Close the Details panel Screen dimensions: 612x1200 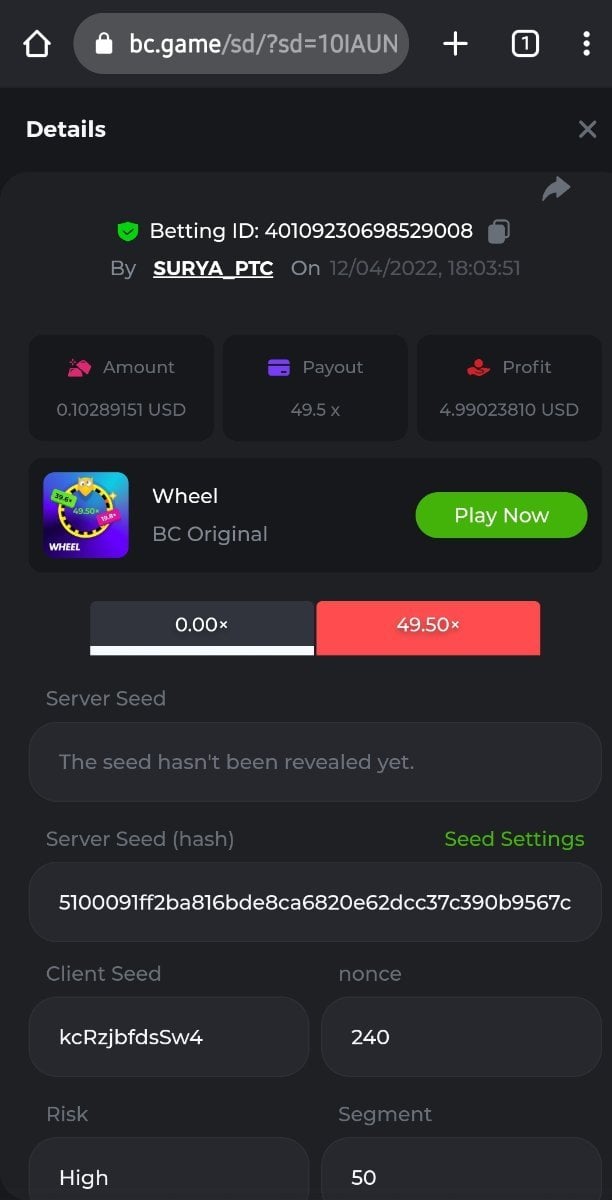[587, 129]
